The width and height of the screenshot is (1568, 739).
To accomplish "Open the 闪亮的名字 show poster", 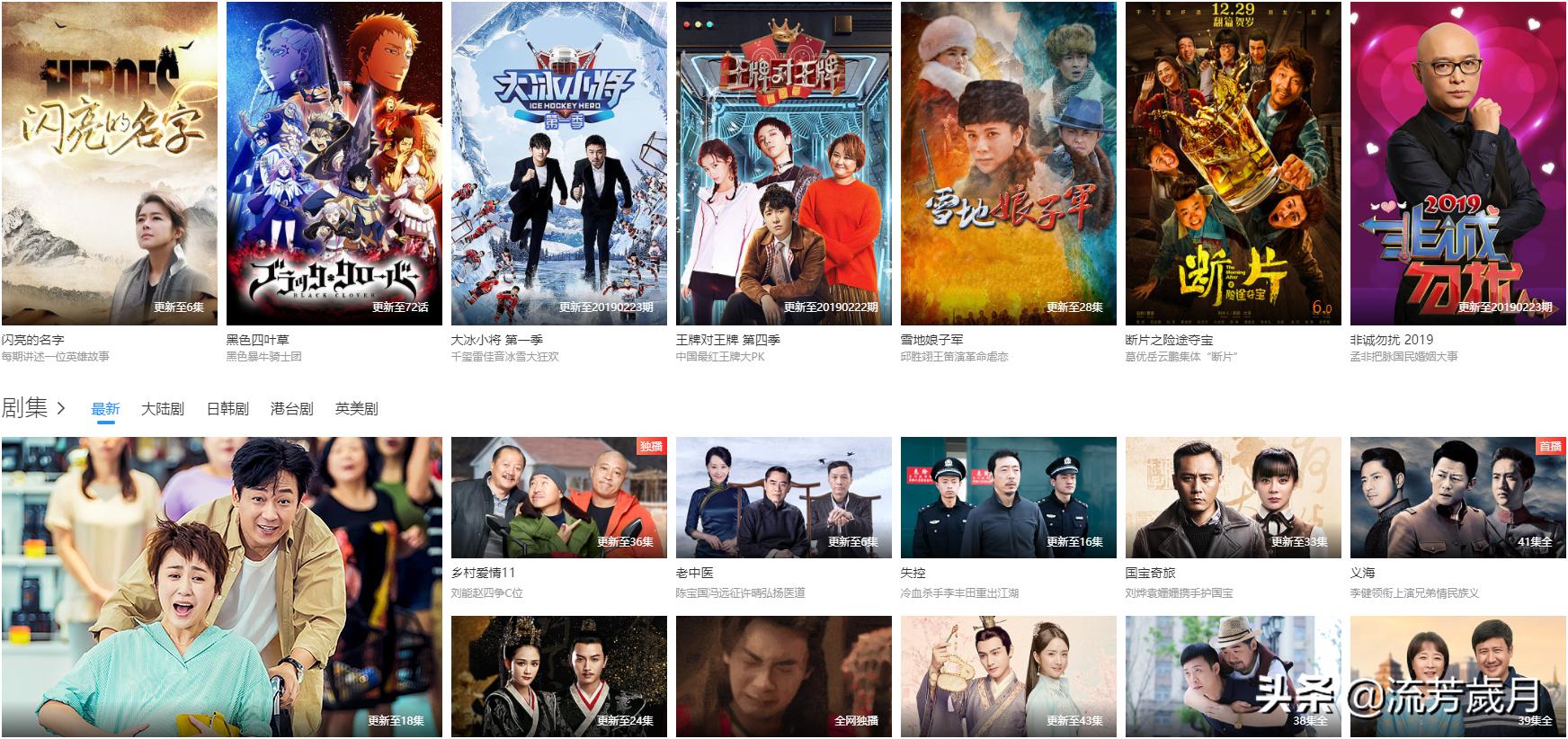I will coord(109,163).
